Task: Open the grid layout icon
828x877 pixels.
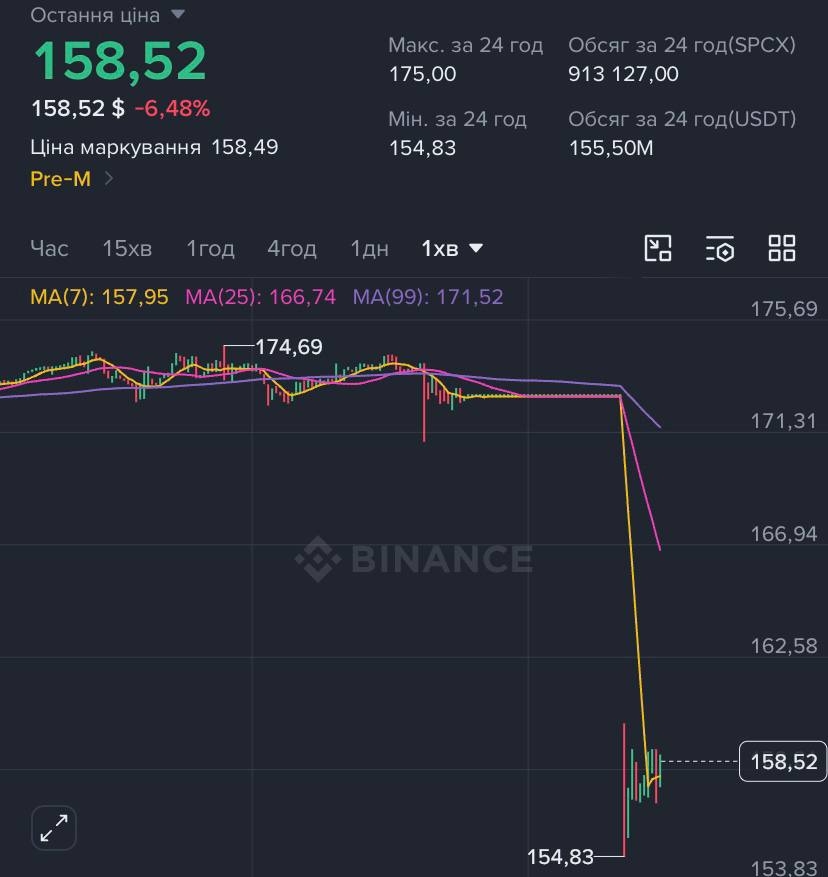Action: pyautogui.click(x=782, y=248)
